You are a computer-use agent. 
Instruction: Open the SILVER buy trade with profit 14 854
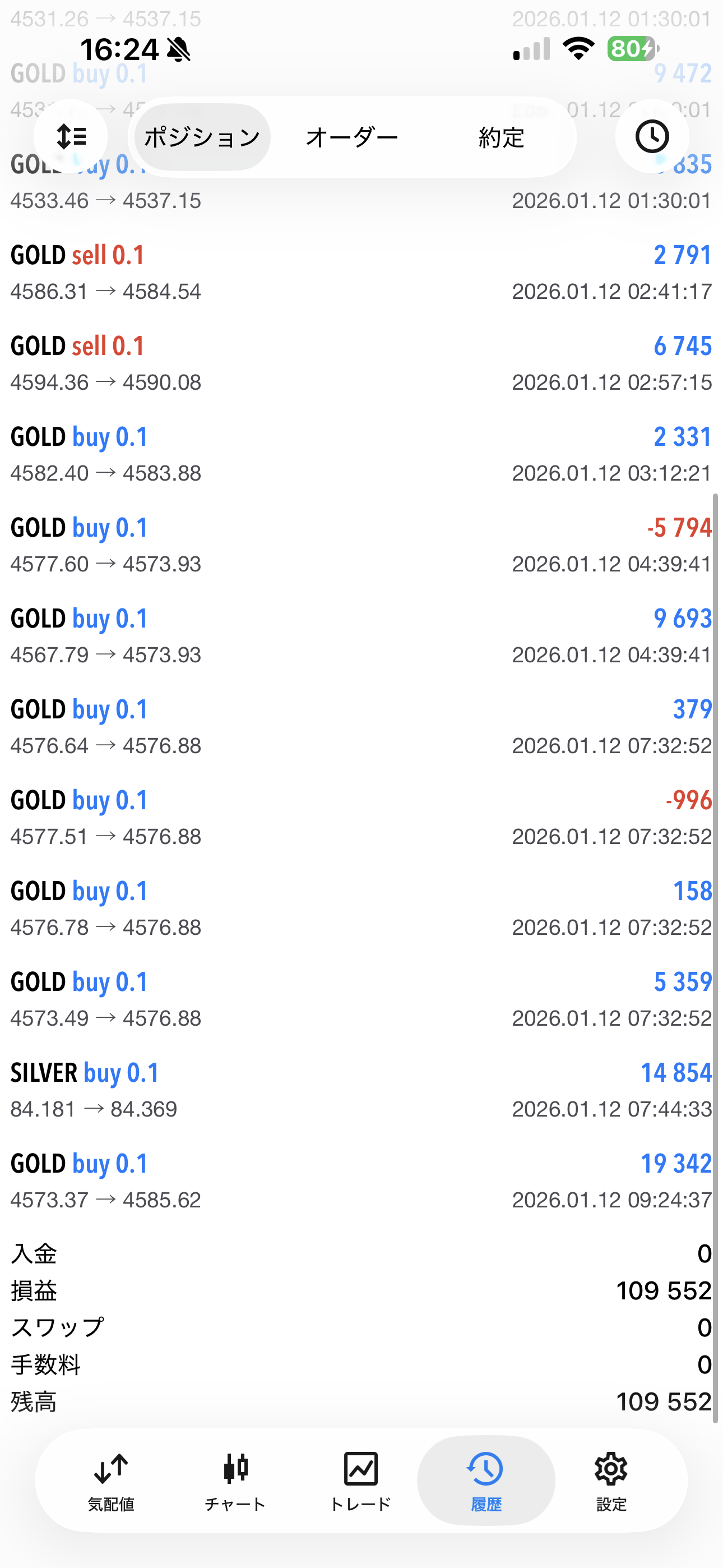361,1090
